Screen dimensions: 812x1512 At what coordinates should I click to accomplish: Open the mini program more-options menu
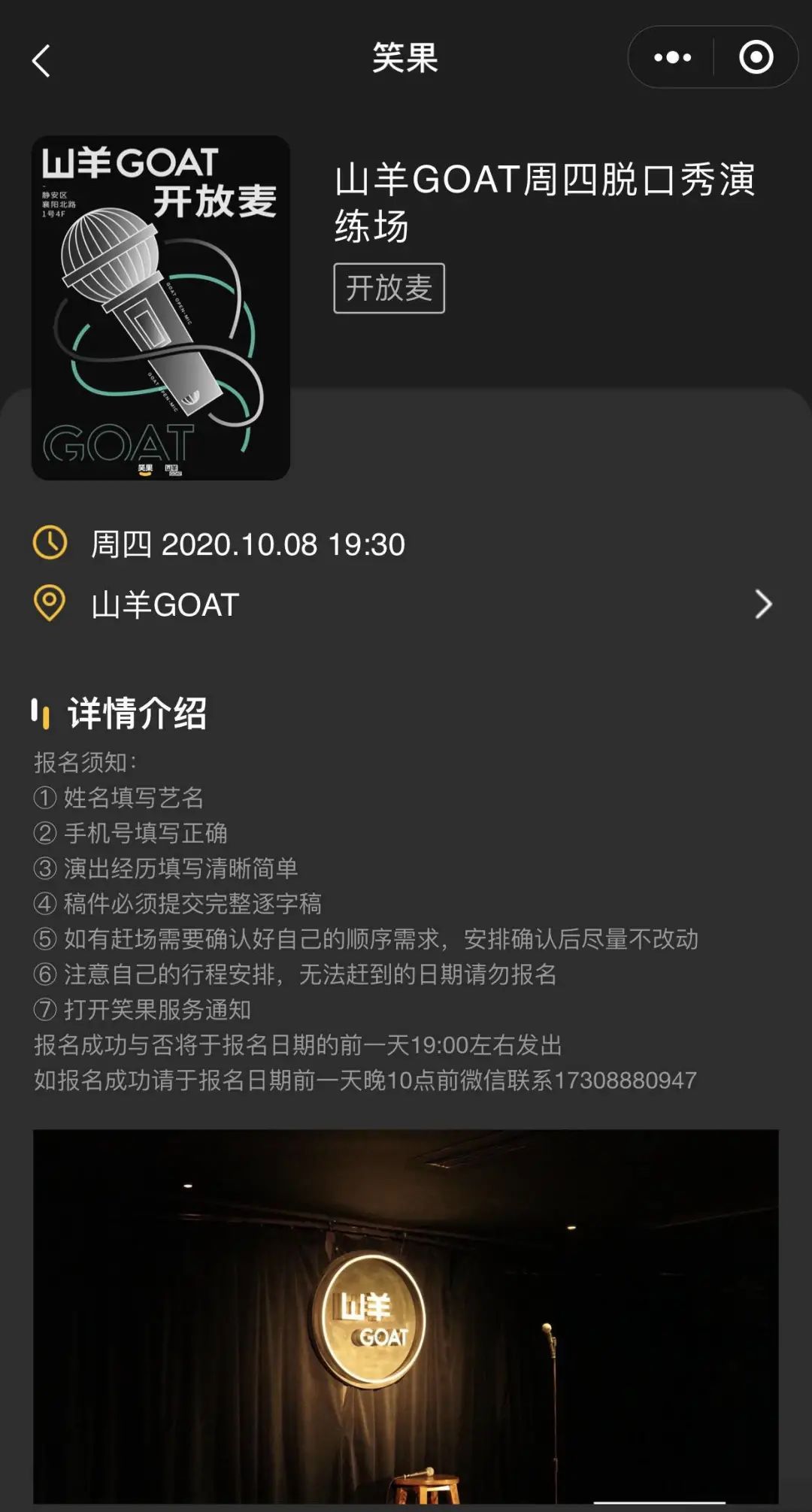[672, 58]
